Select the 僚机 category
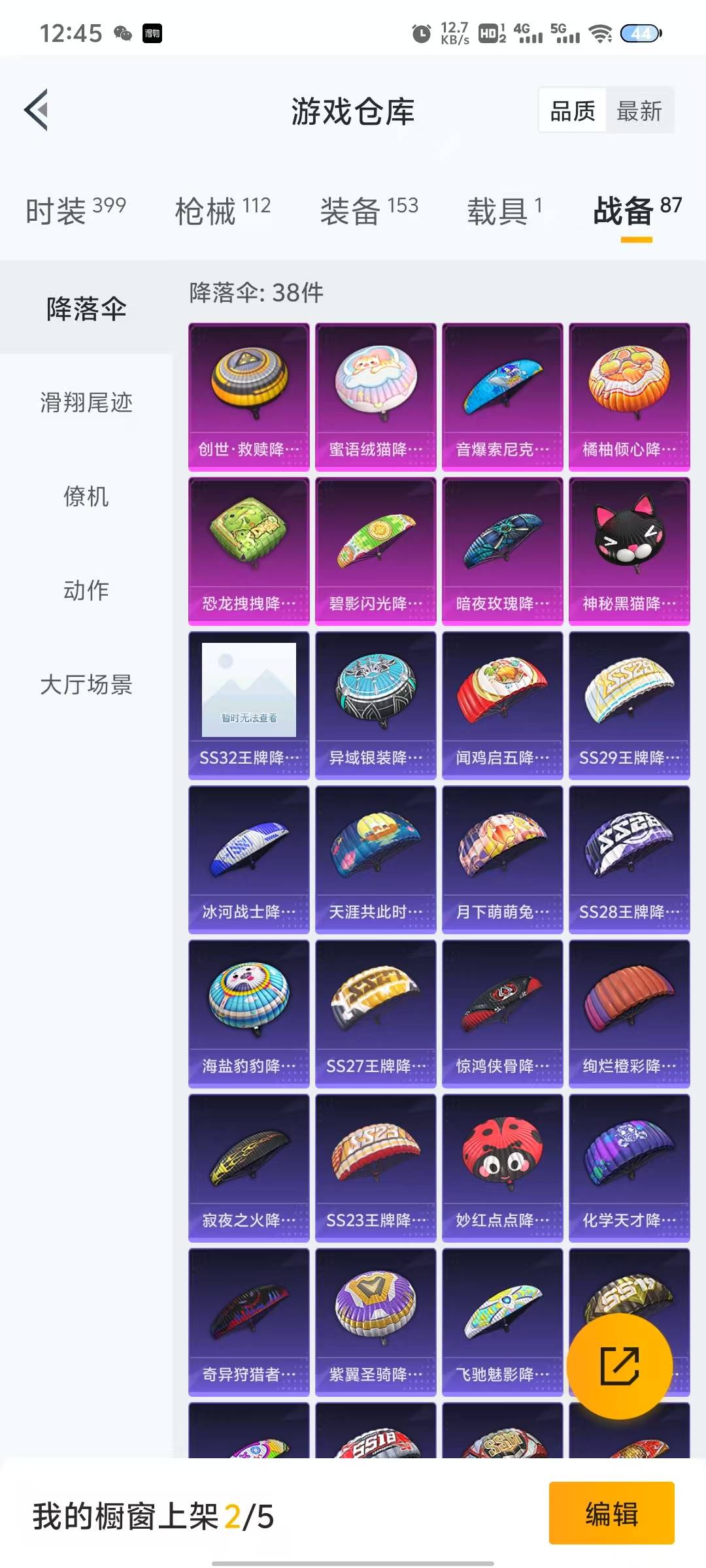This screenshot has width=706, height=1568. (x=86, y=497)
